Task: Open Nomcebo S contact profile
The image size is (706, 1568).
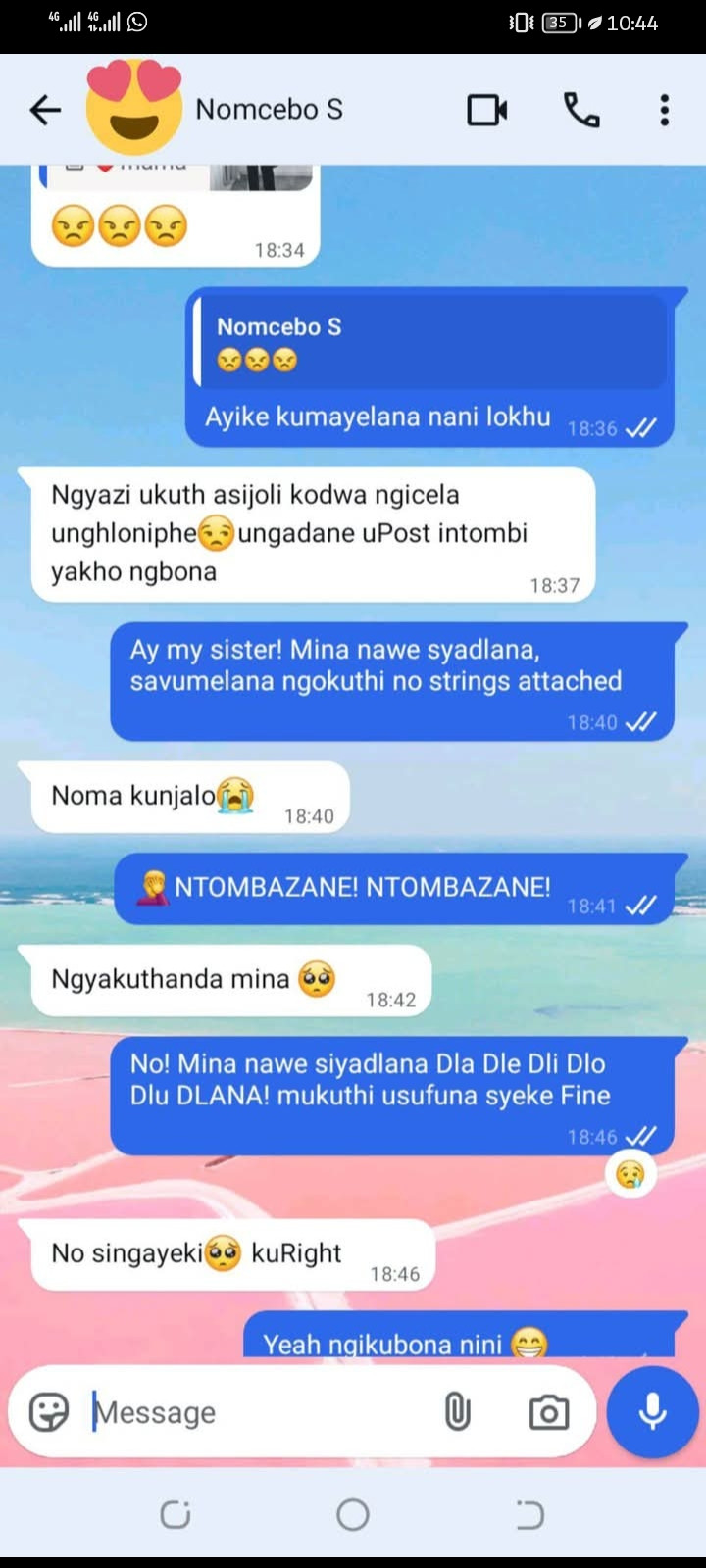Action: click(269, 109)
